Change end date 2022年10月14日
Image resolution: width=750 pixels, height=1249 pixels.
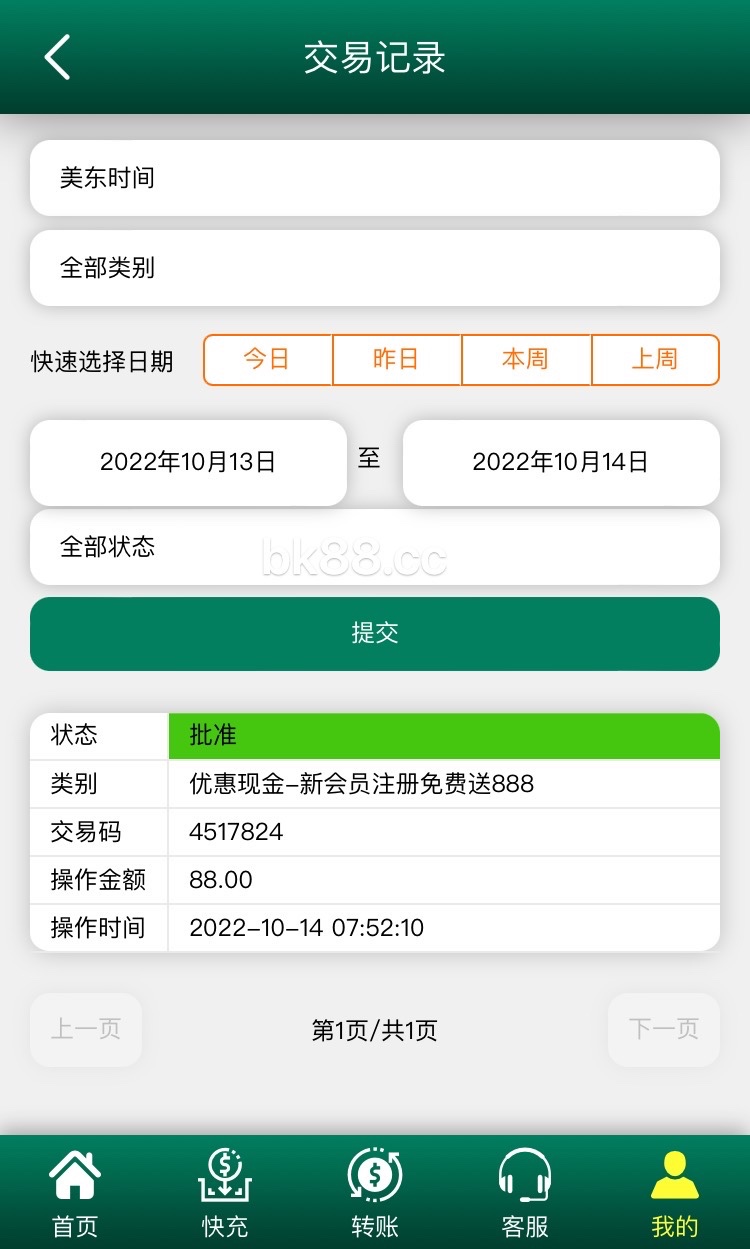(561, 462)
